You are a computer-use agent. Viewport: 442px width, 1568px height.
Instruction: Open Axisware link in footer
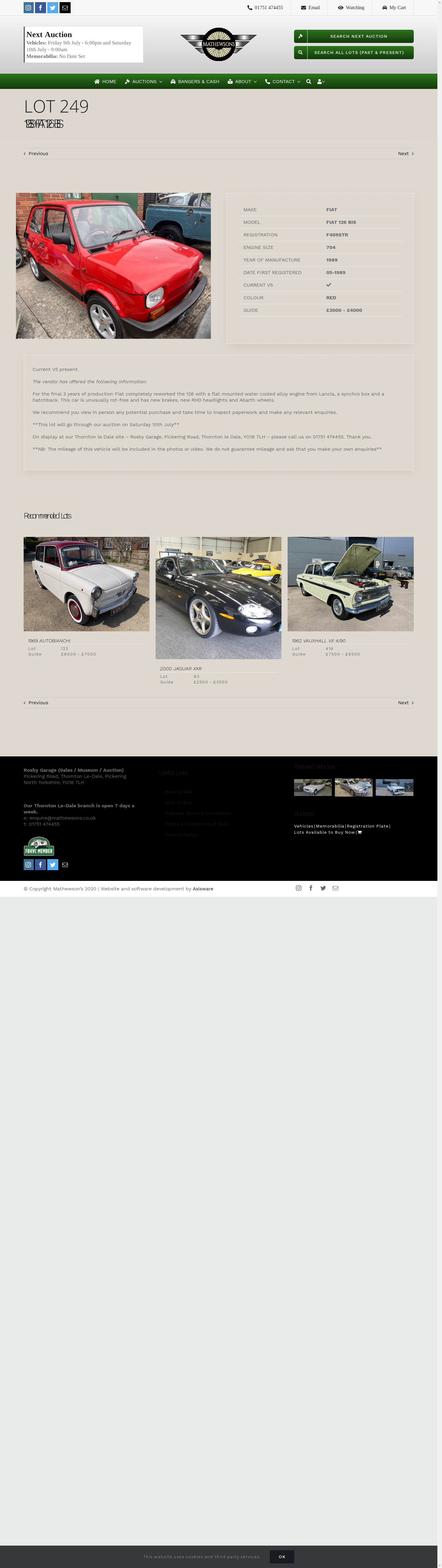203,889
